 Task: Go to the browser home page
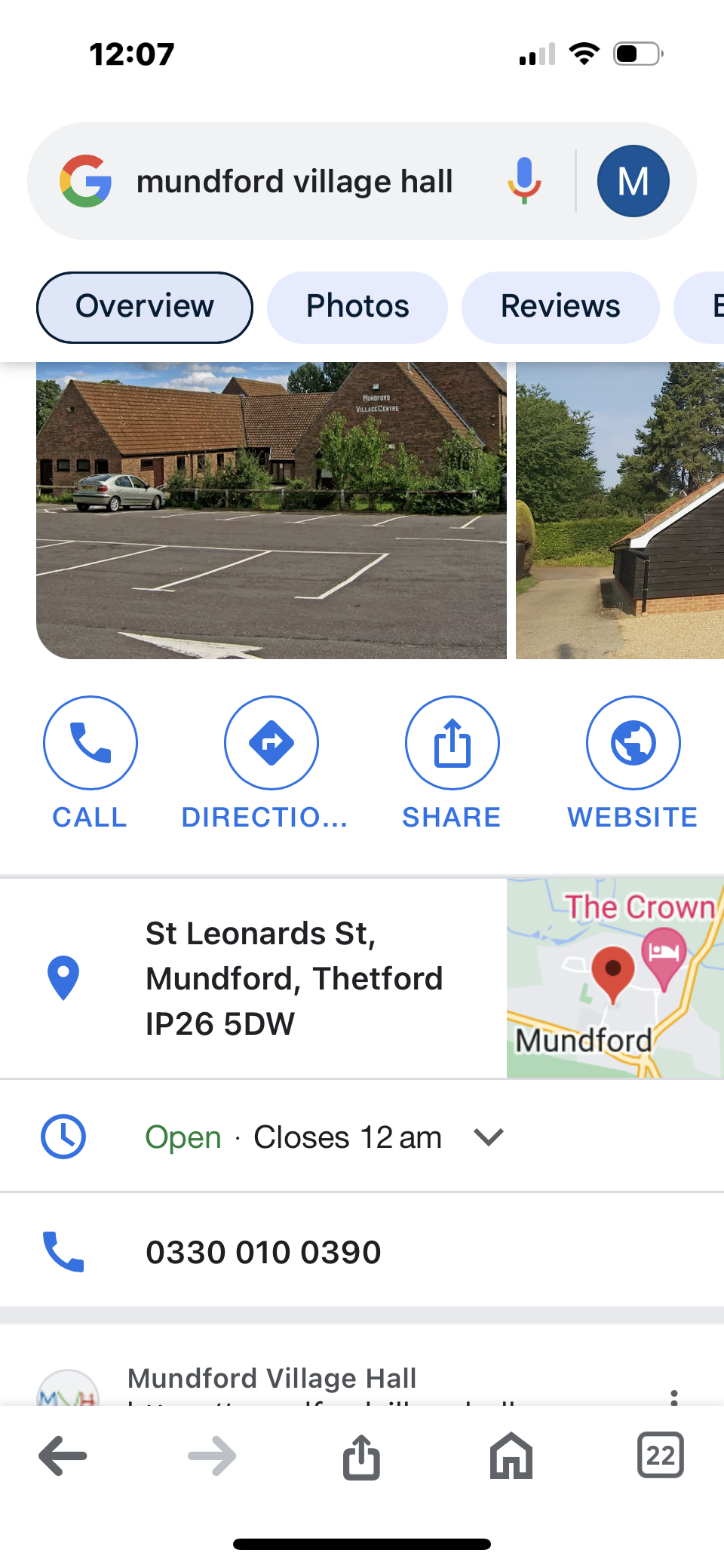(511, 1456)
